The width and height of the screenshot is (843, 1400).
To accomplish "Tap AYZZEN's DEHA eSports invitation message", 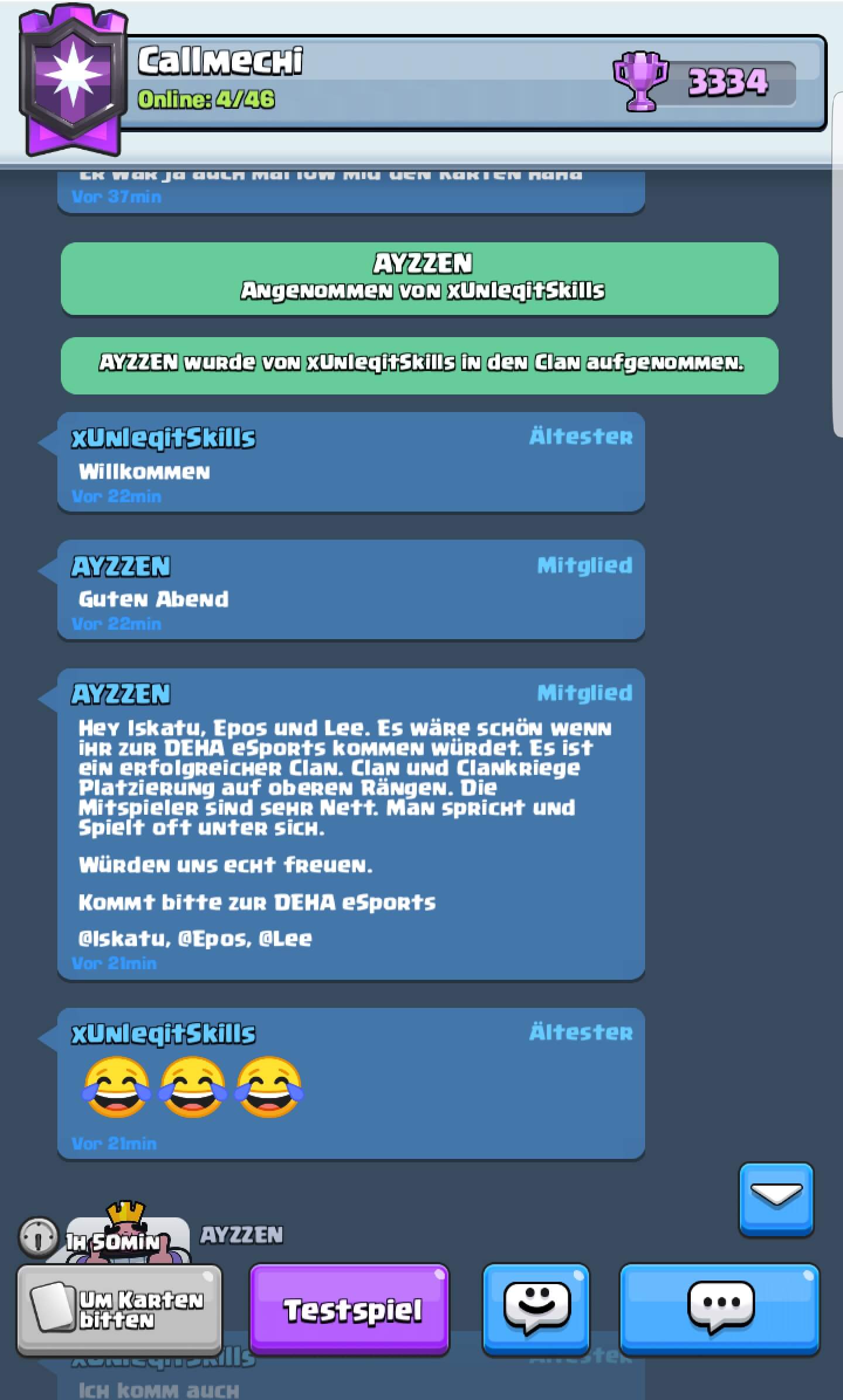I will click(x=351, y=824).
